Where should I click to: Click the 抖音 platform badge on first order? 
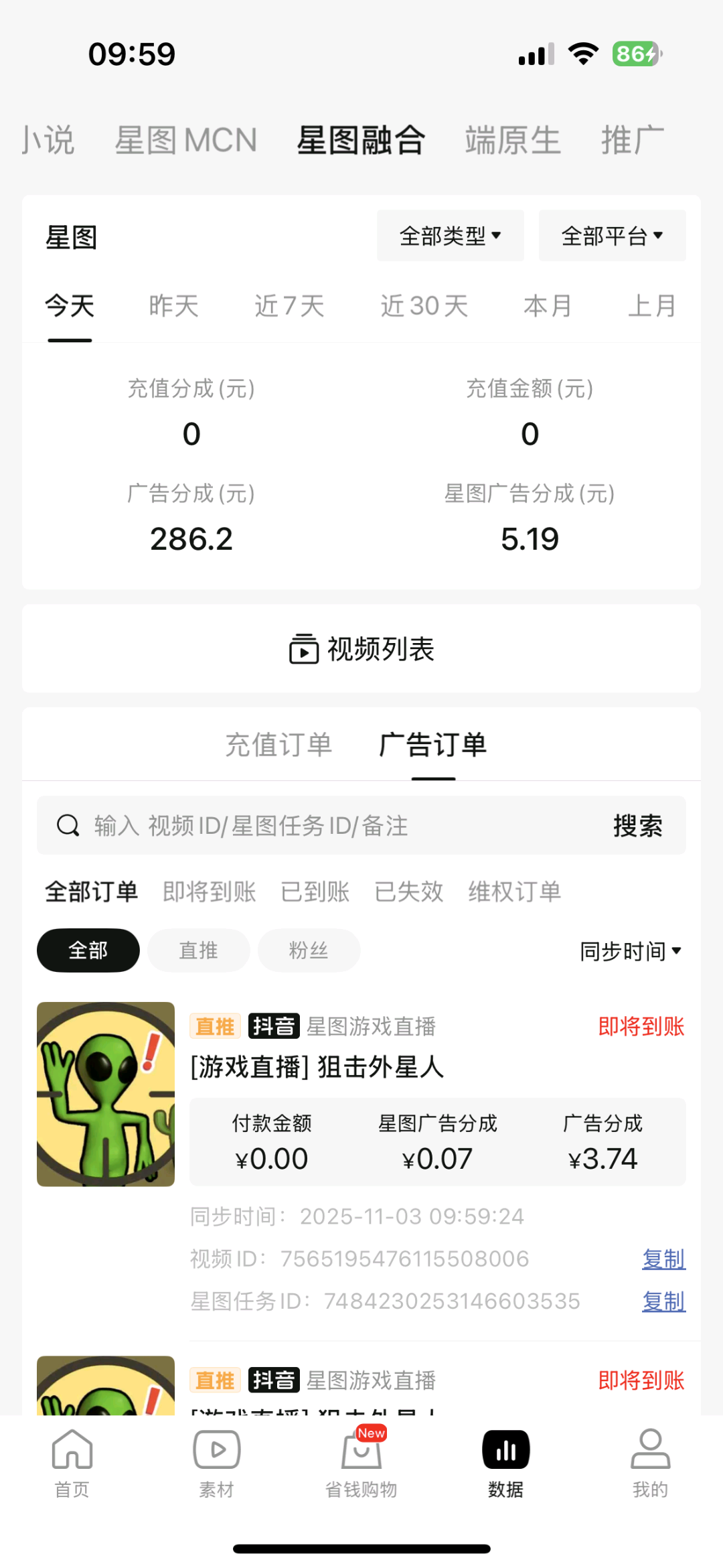274,1027
